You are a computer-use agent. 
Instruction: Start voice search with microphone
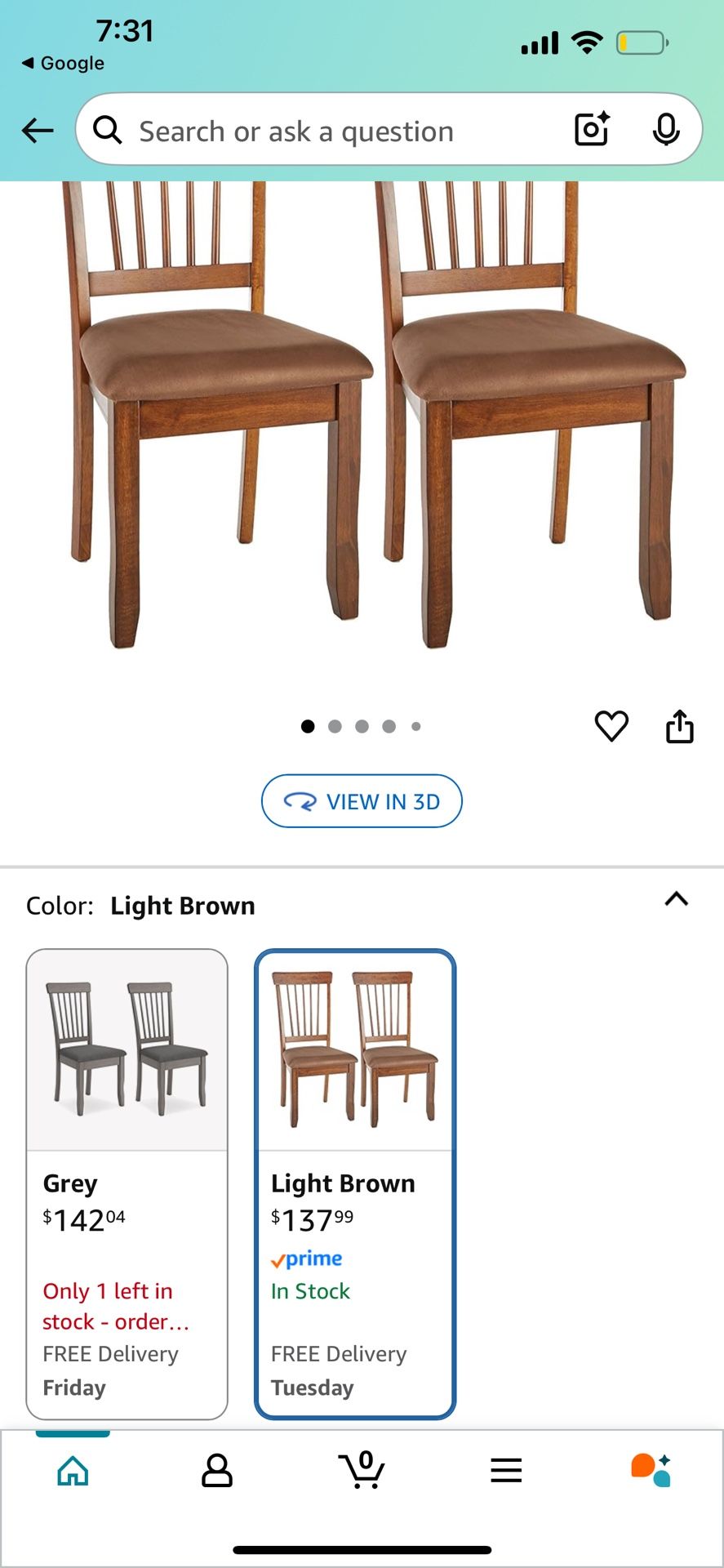[x=666, y=130]
